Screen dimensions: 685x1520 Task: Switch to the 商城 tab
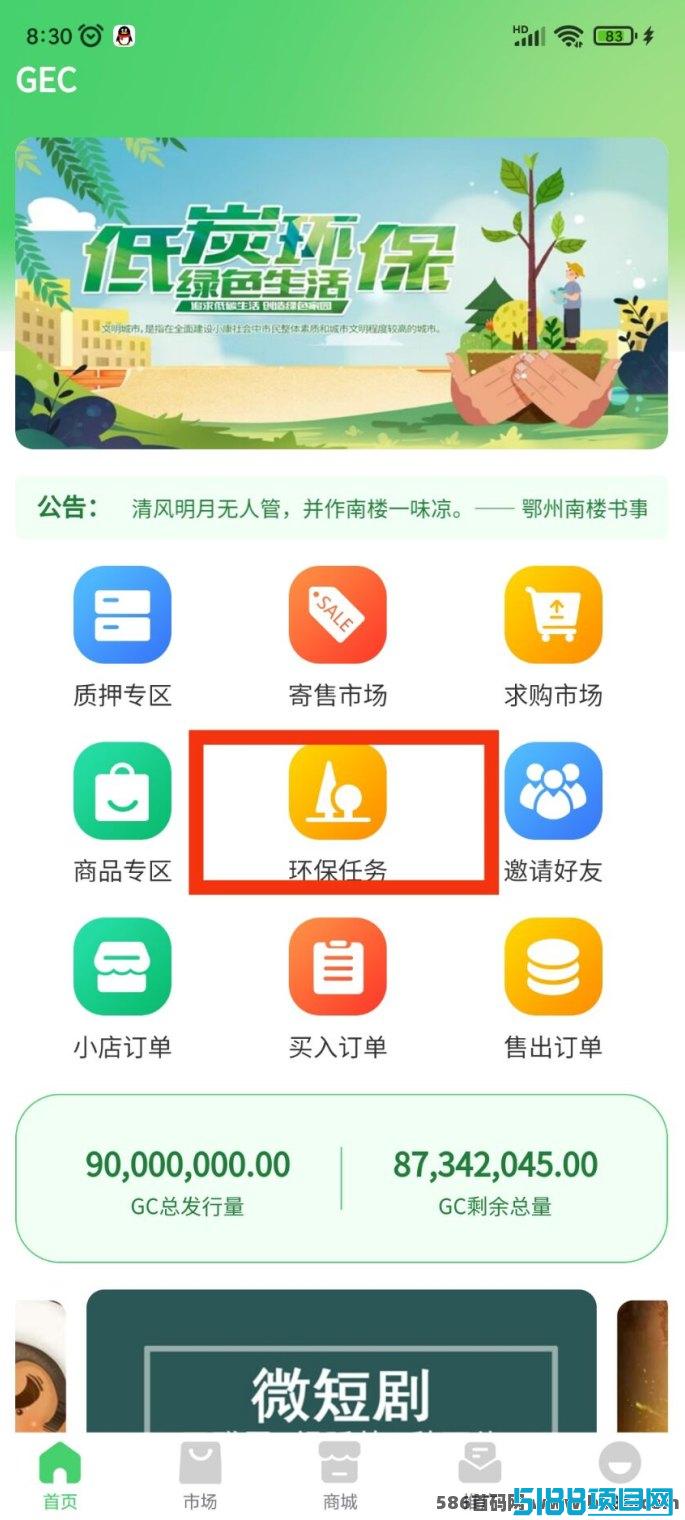click(340, 1475)
